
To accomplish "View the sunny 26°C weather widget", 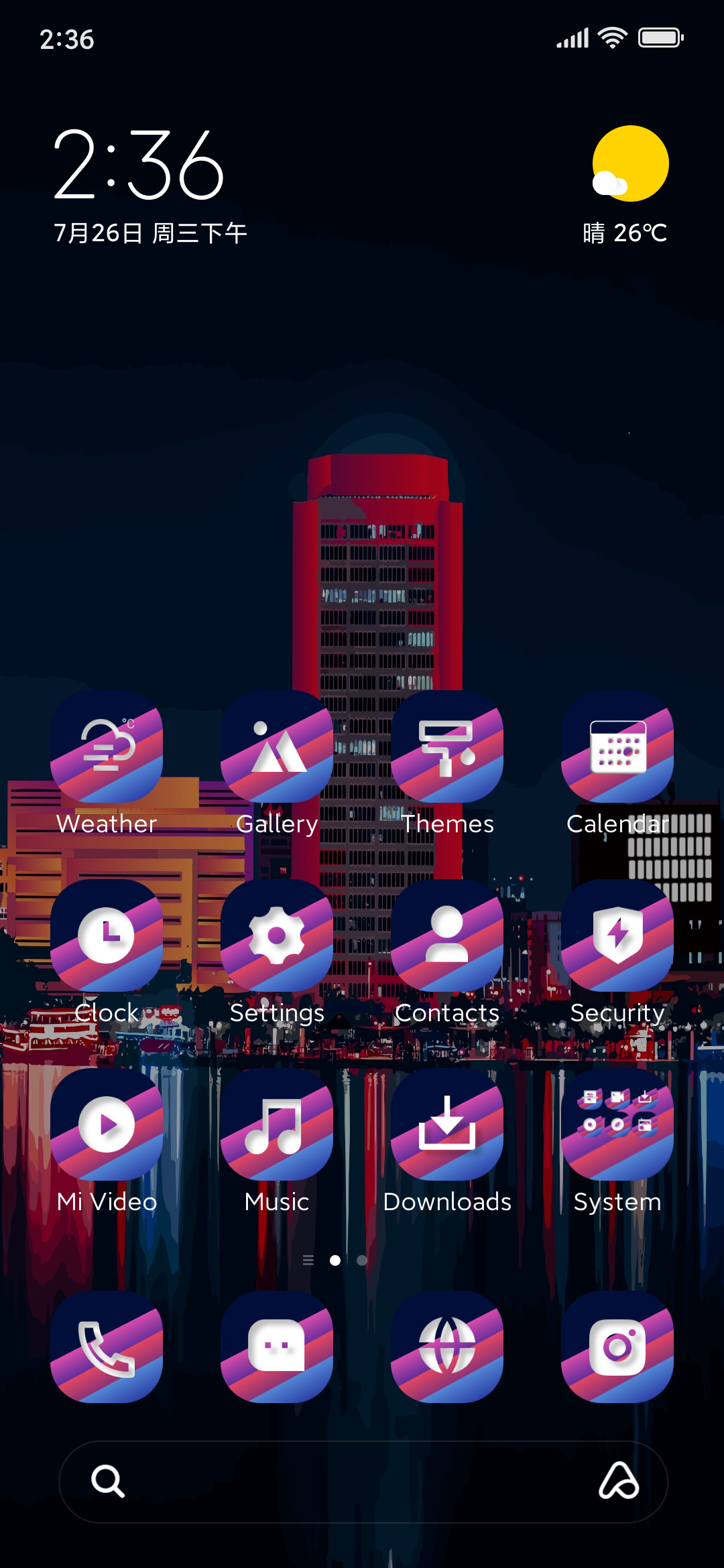I will click(626, 186).
